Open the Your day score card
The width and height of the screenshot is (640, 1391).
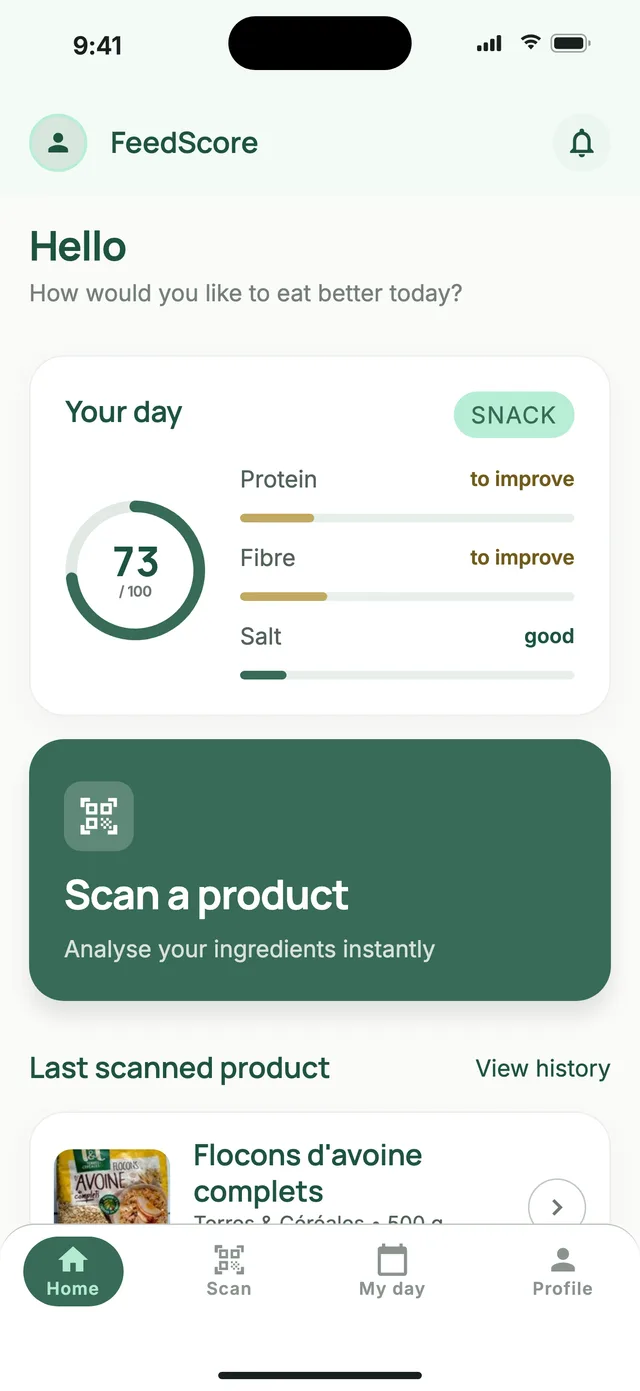pos(320,535)
